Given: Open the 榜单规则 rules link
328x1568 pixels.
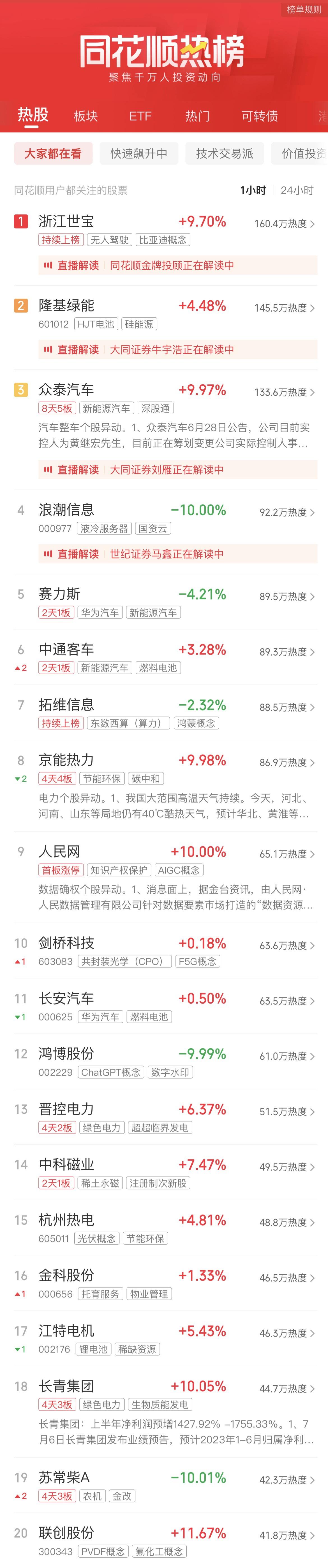Looking at the screenshot, I should tap(304, 10).
